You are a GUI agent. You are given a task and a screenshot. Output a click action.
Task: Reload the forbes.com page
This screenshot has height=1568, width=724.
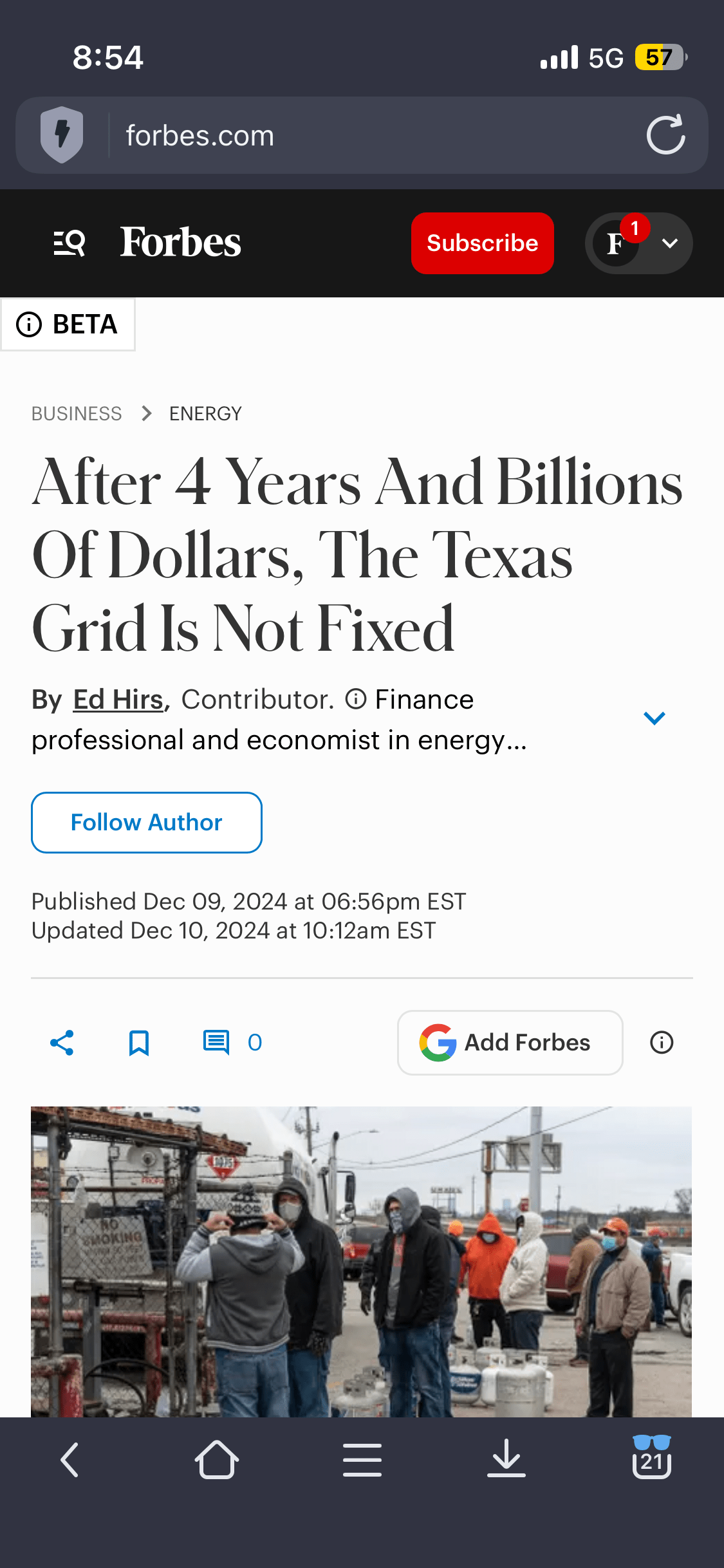tap(665, 135)
